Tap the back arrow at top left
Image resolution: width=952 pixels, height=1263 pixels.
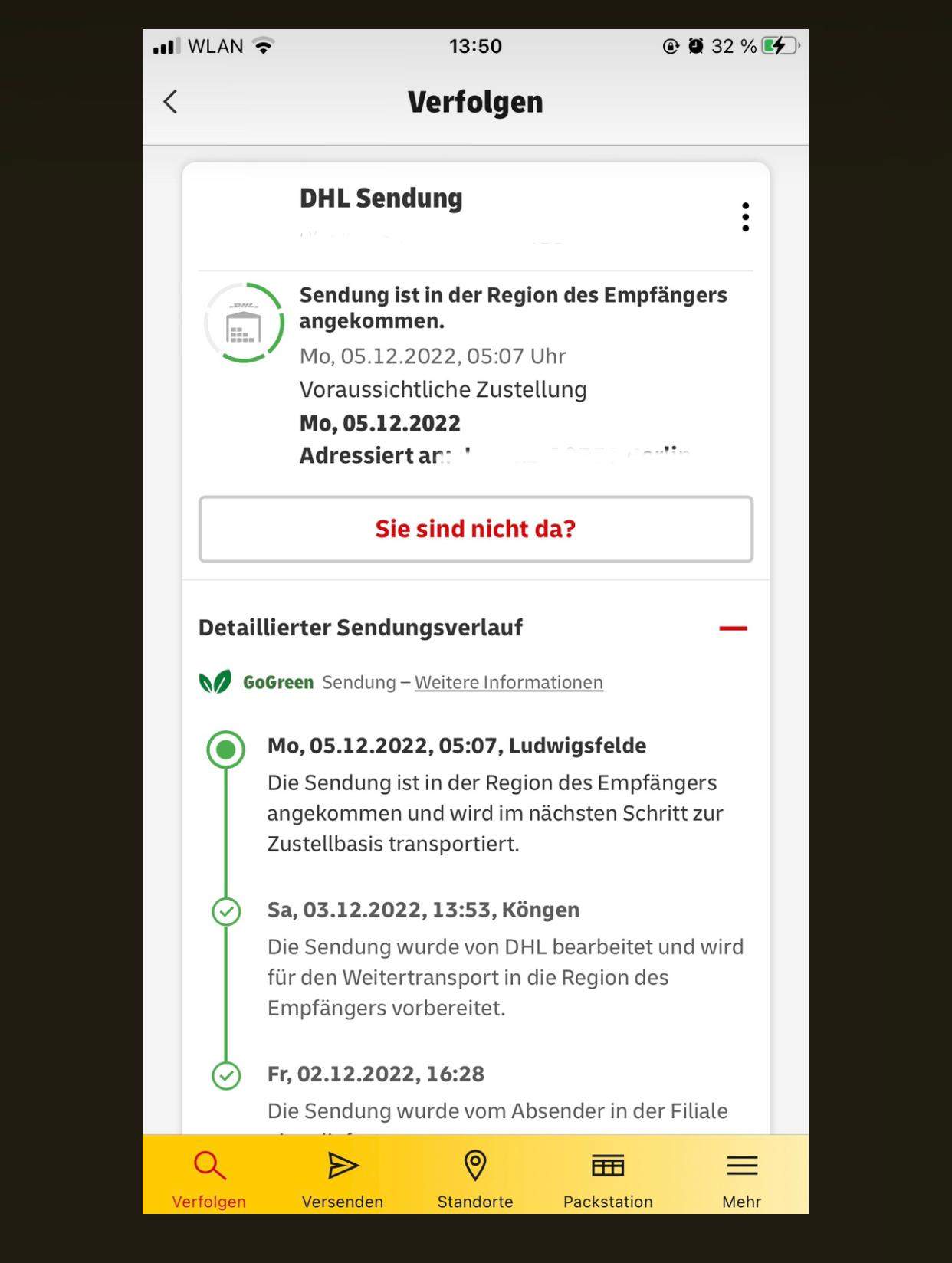(170, 100)
